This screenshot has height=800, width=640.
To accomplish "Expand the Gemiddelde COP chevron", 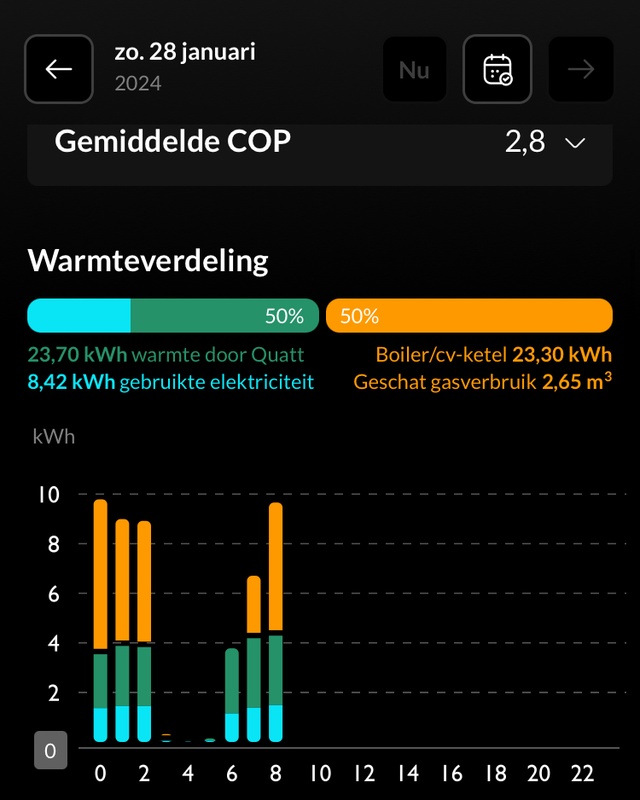I will click(575, 143).
